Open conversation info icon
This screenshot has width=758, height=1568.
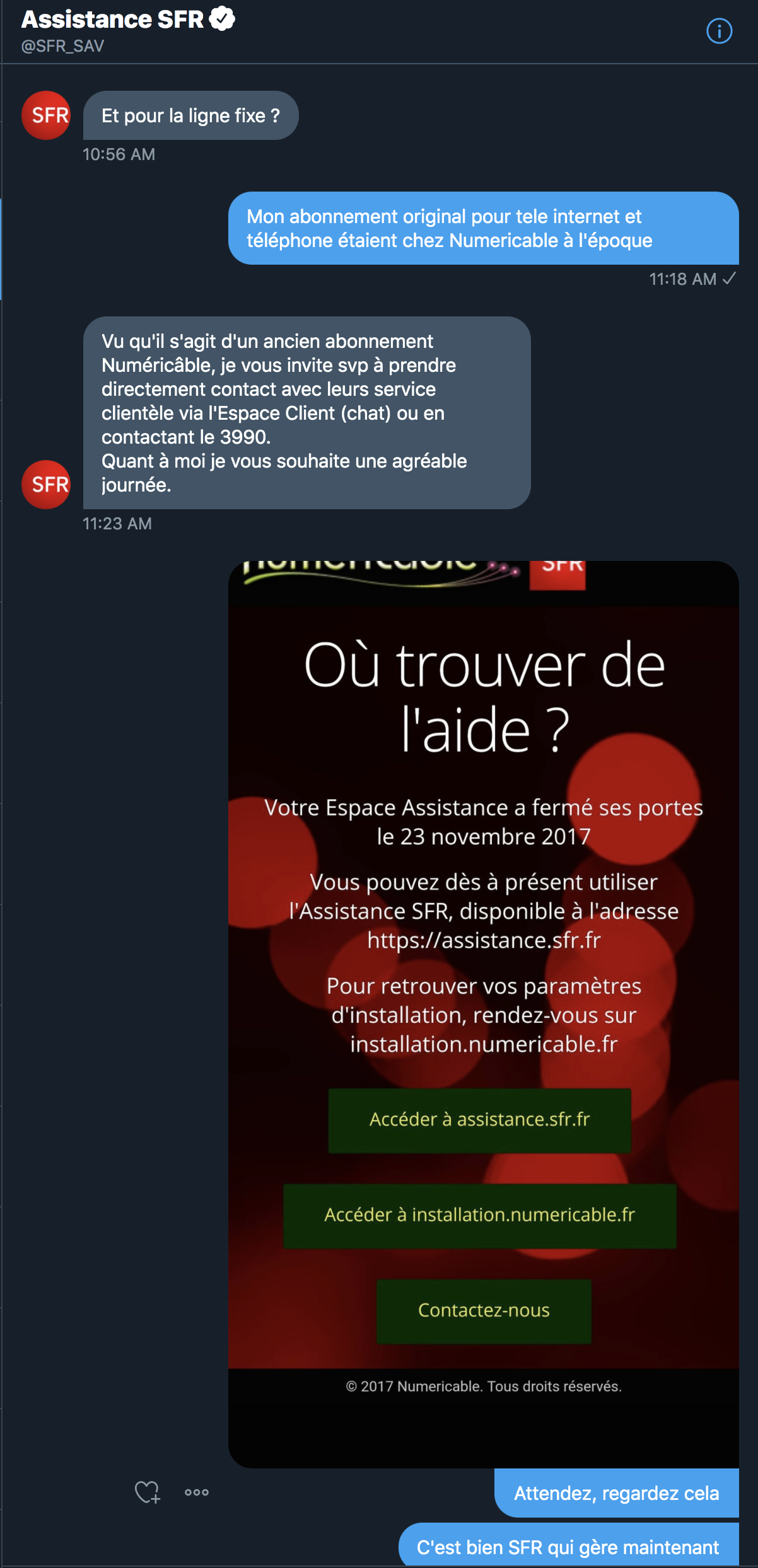click(719, 31)
